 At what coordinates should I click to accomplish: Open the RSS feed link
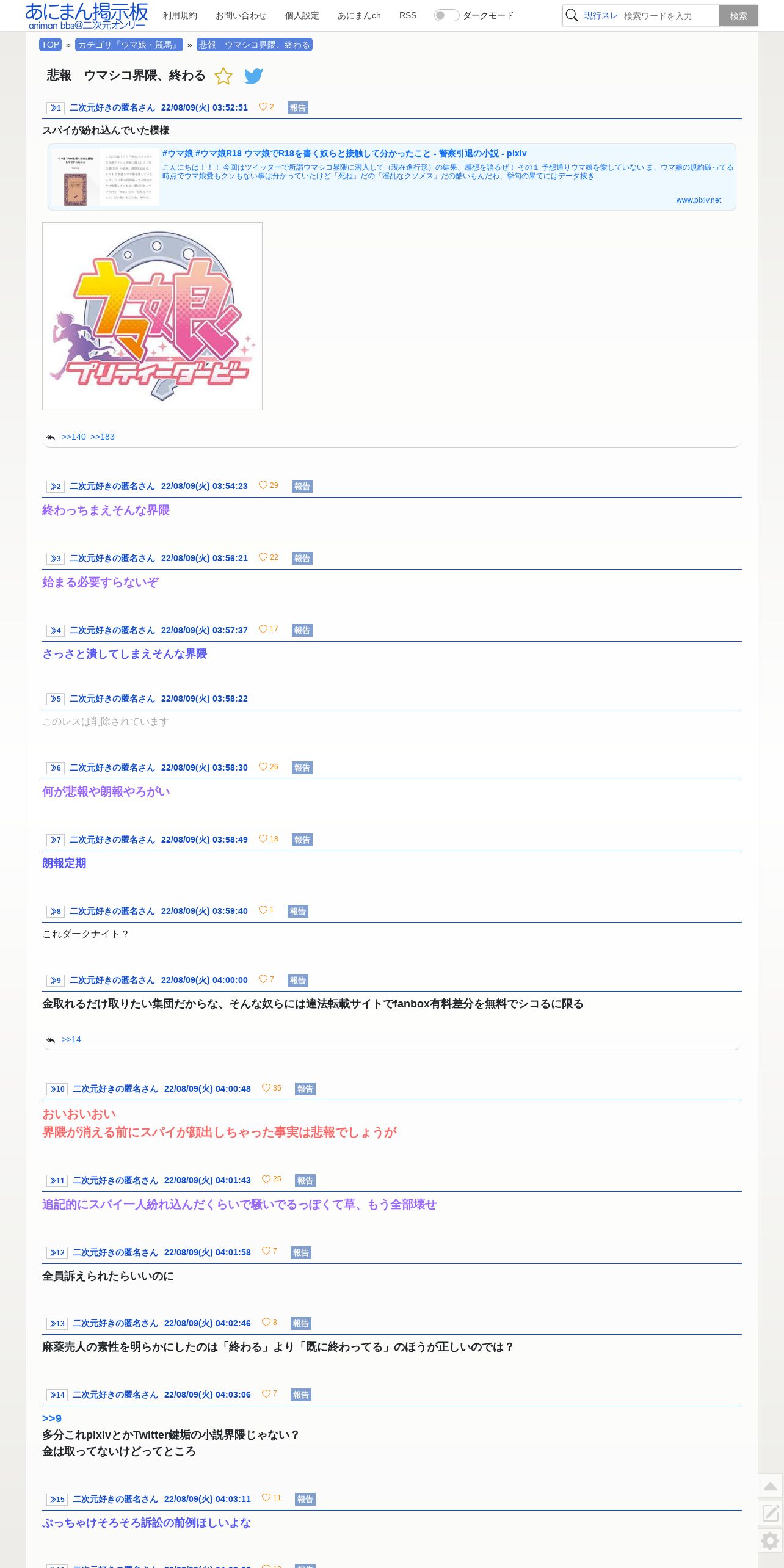coord(407,15)
